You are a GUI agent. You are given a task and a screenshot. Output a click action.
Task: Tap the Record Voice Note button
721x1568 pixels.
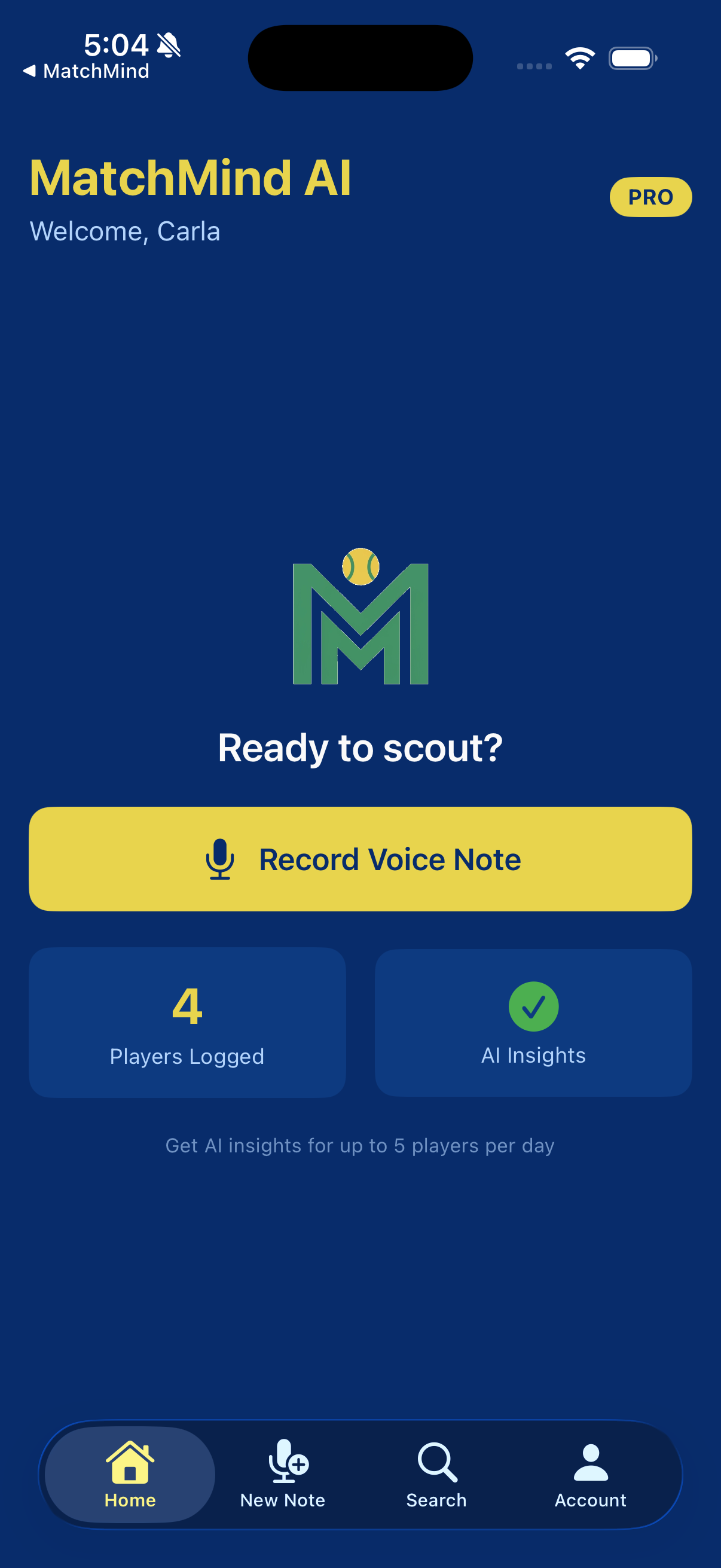360,859
